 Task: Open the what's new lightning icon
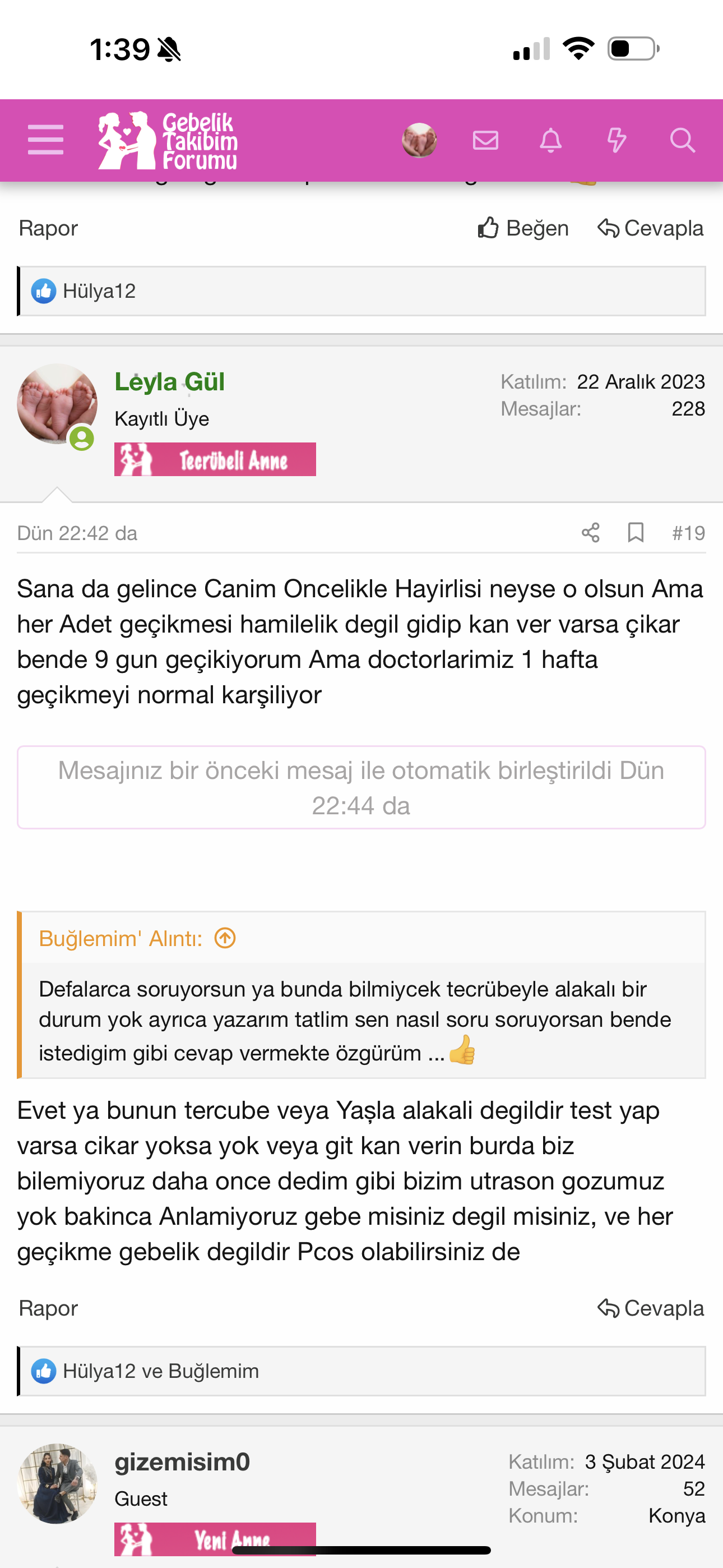pos(616,140)
